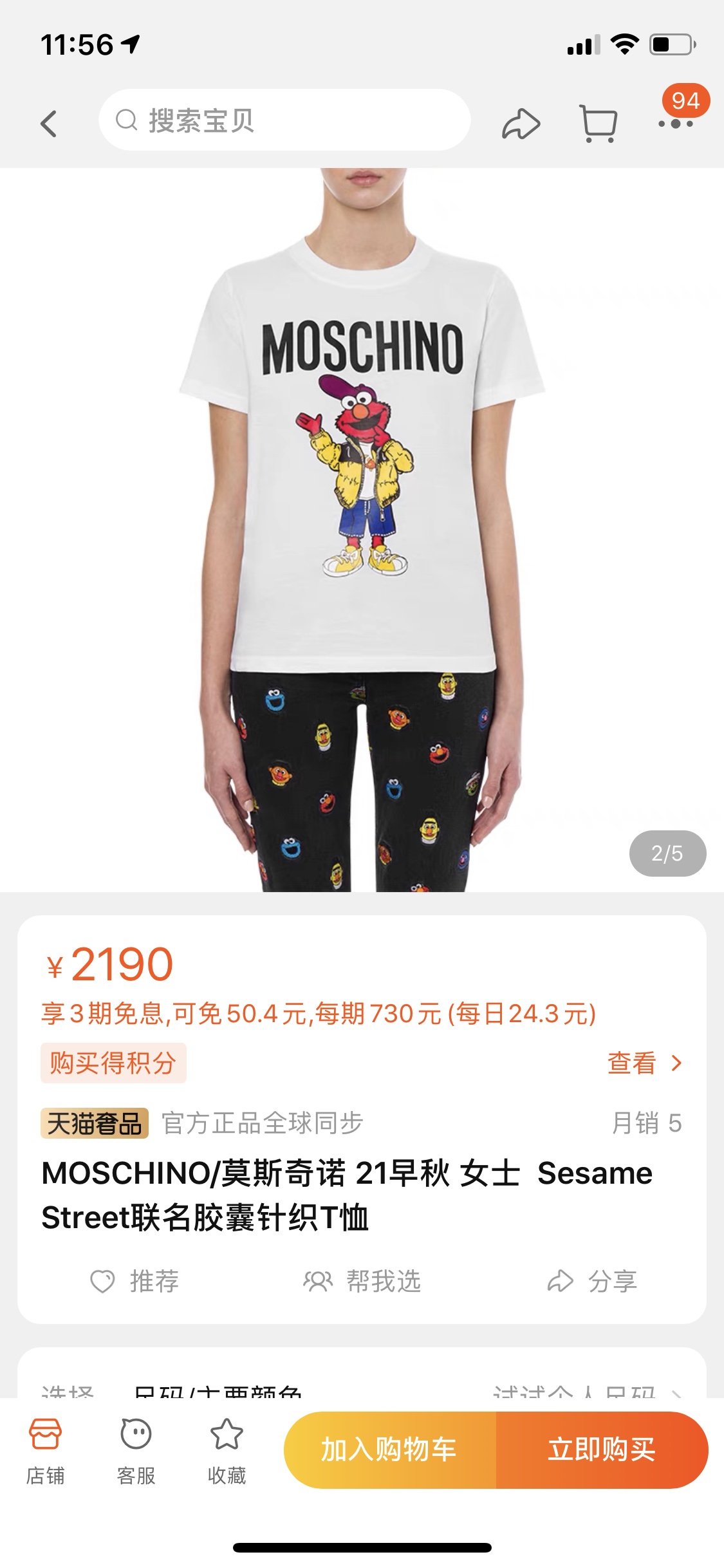This screenshot has width=724, height=1568.
Task: Open the overflow menu with 94 badge
Action: click(x=676, y=122)
